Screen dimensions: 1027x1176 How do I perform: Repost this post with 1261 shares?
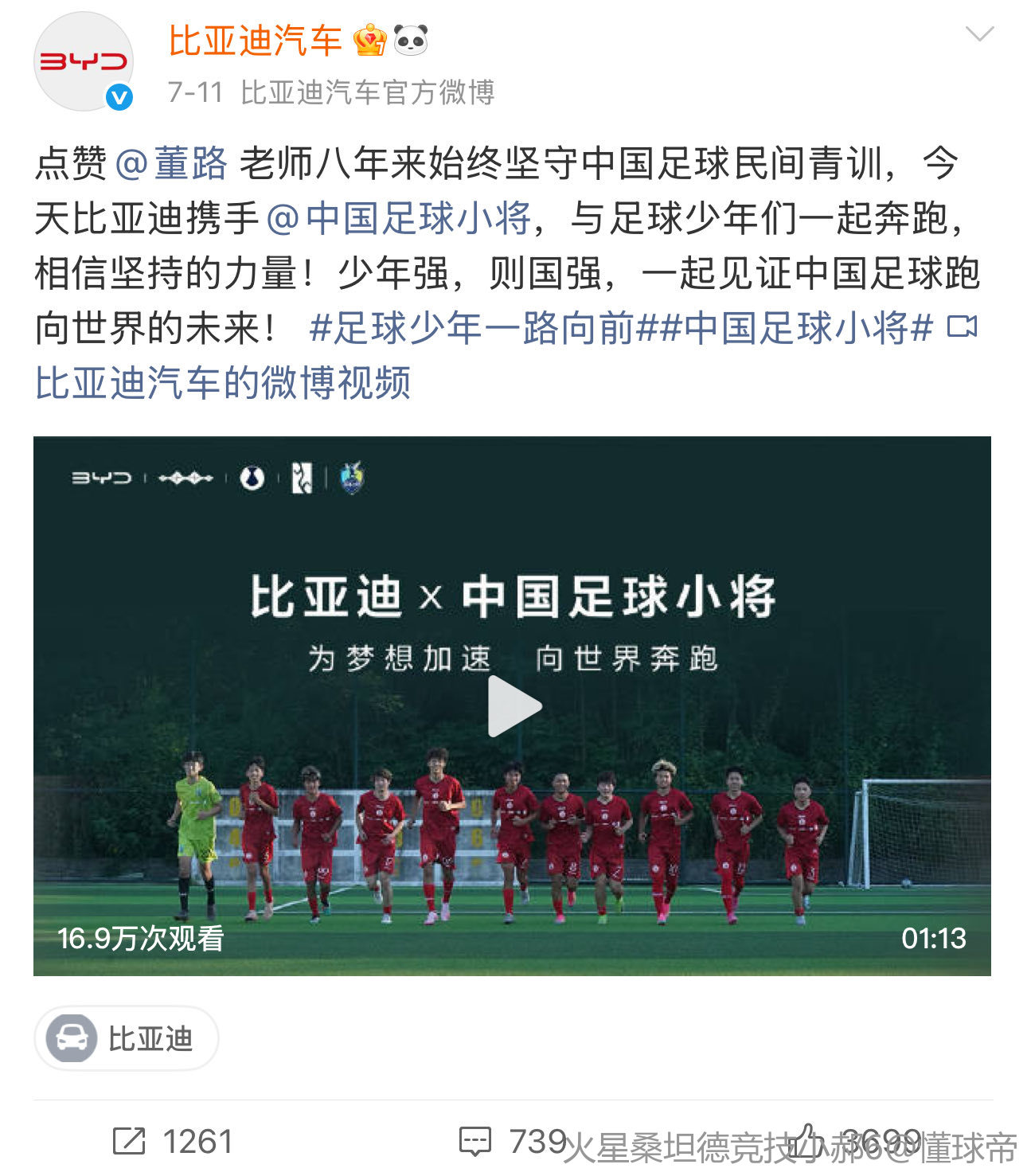(172, 1141)
